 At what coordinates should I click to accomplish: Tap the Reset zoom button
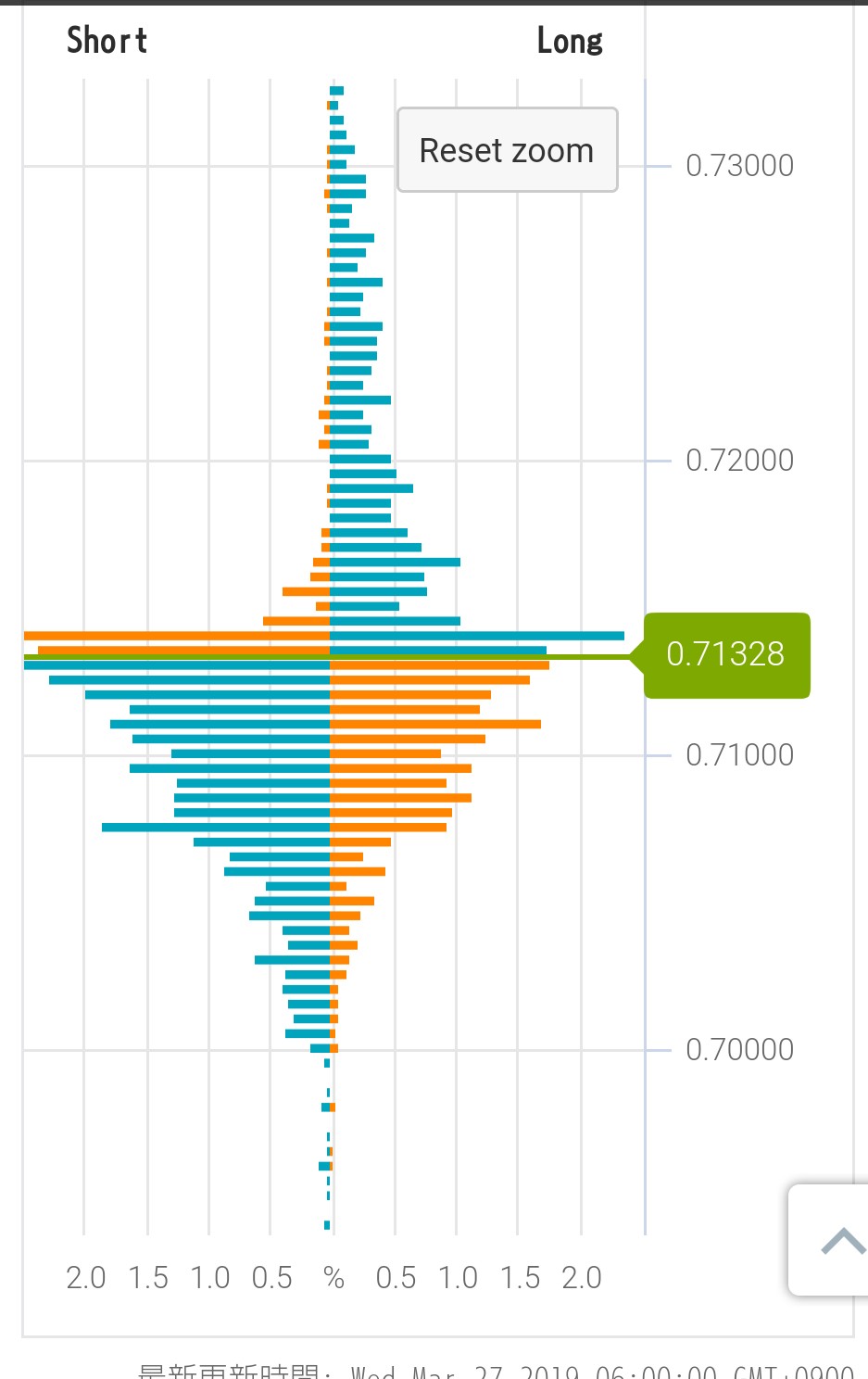click(507, 150)
